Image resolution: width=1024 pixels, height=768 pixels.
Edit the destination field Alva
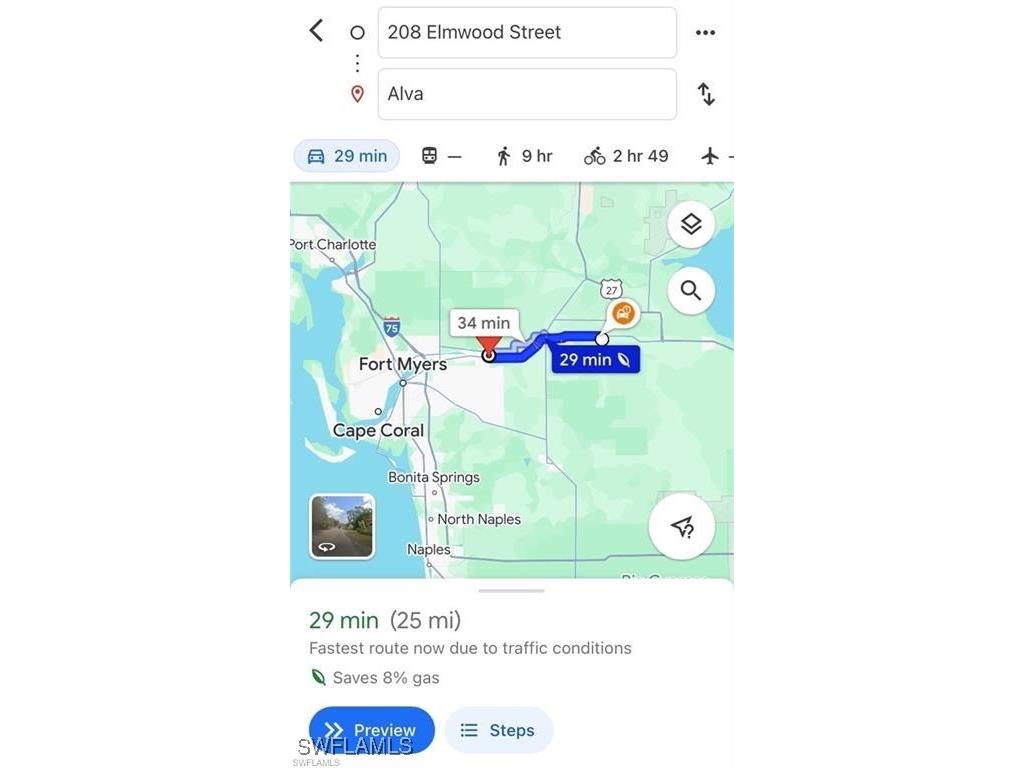527,94
